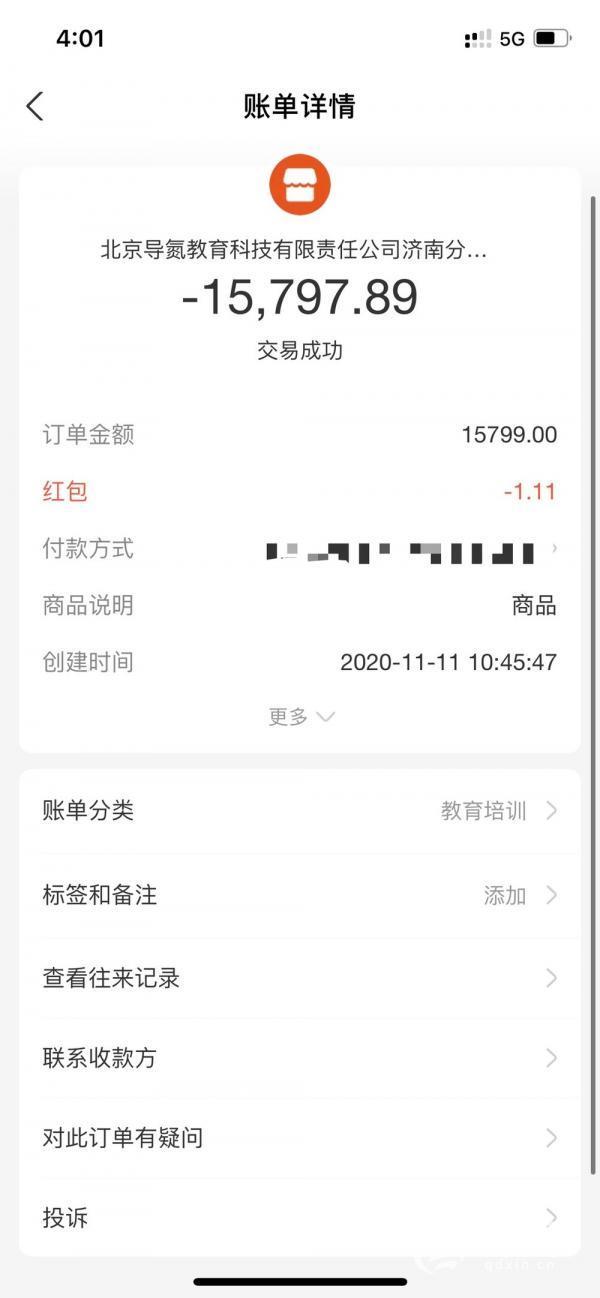Image resolution: width=600 pixels, height=1298 pixels.
Task: Expand 更多 to show more bill details
Action: click(300, 717)
